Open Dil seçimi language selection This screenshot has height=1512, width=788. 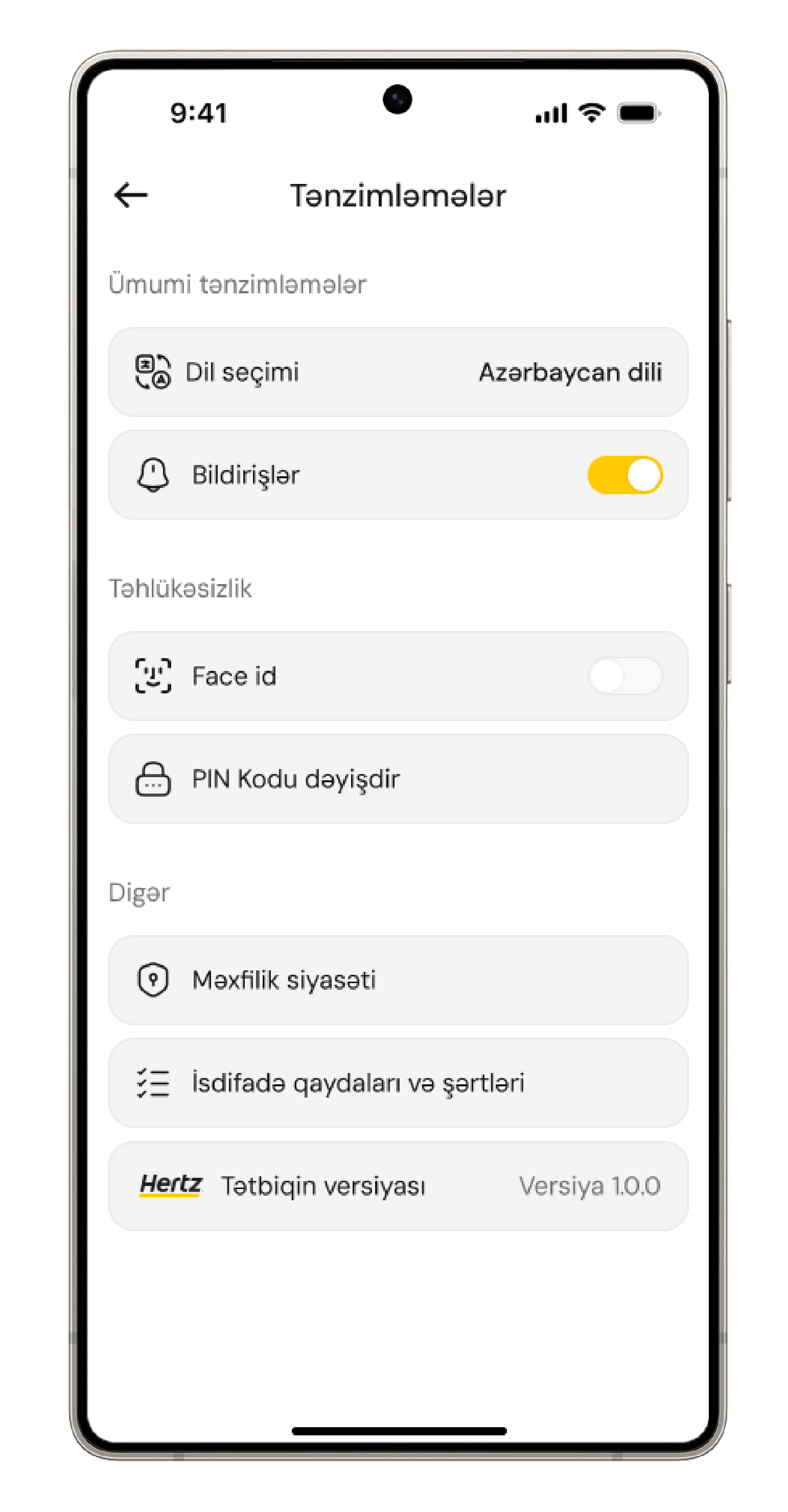tap(398, 372)
